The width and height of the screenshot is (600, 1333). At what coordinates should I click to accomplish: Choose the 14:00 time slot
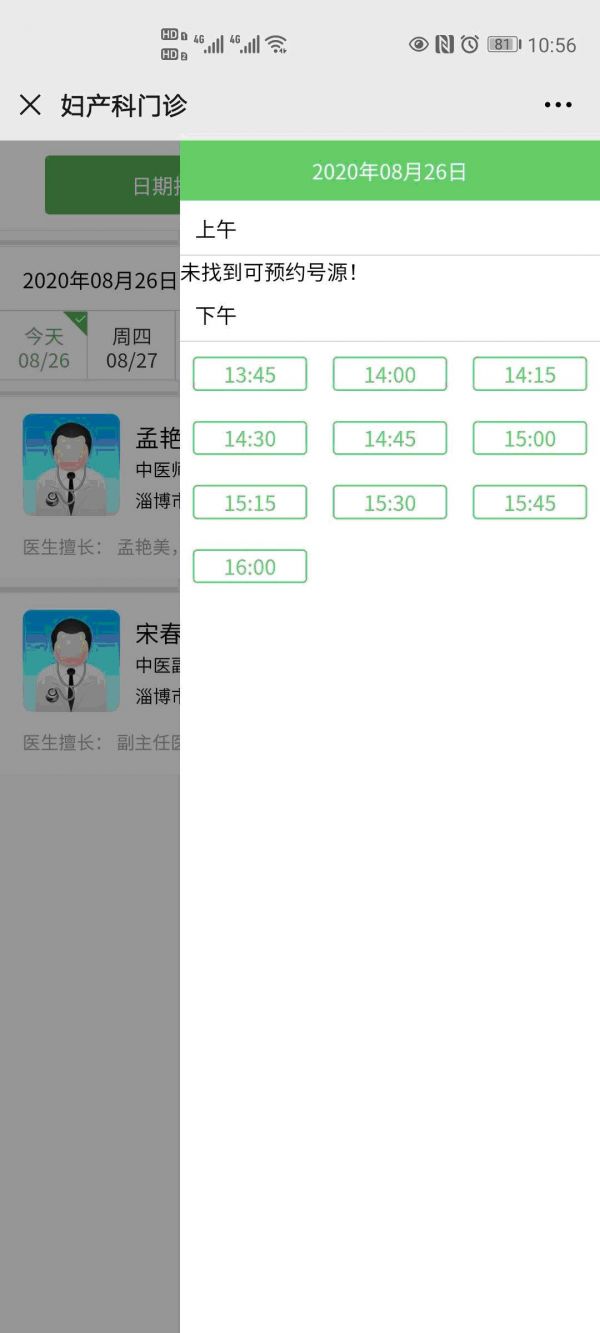coord(390,375)
